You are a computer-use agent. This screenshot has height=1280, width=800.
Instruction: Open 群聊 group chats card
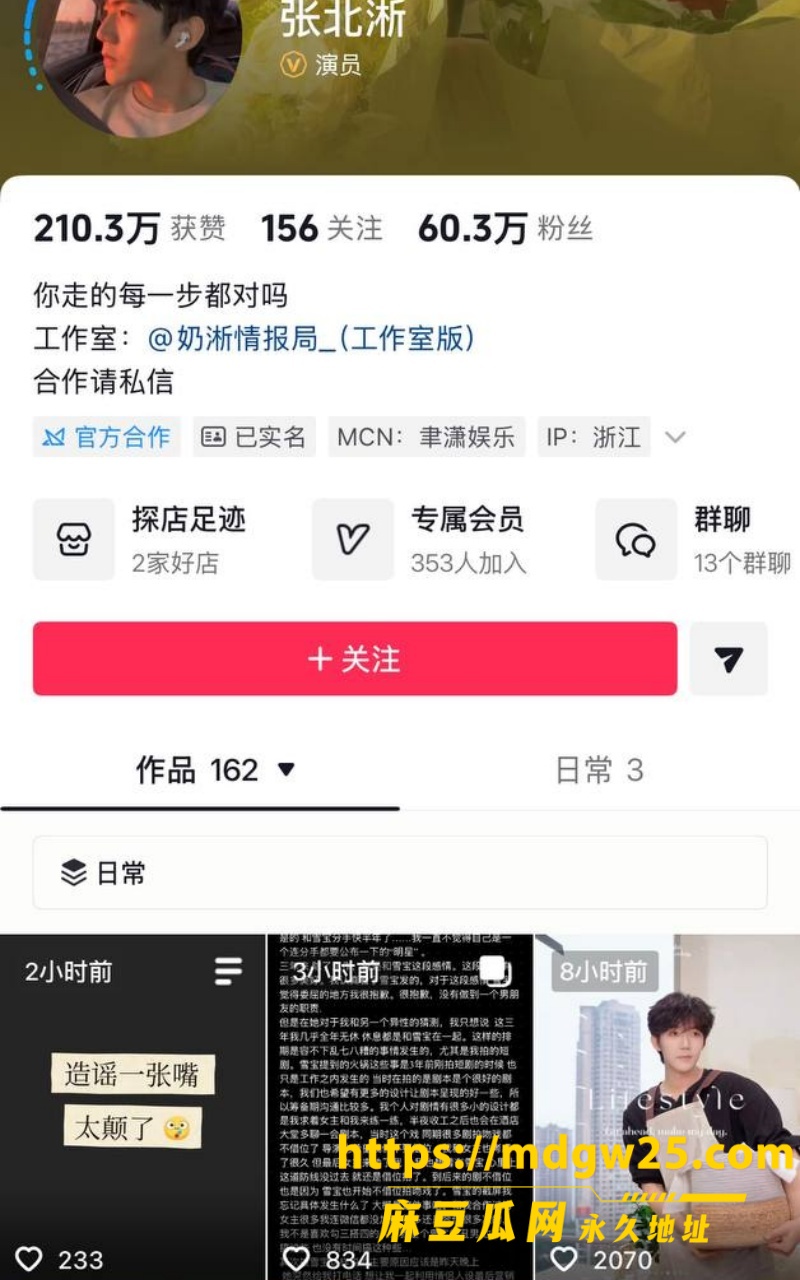[x=697, y=540]
